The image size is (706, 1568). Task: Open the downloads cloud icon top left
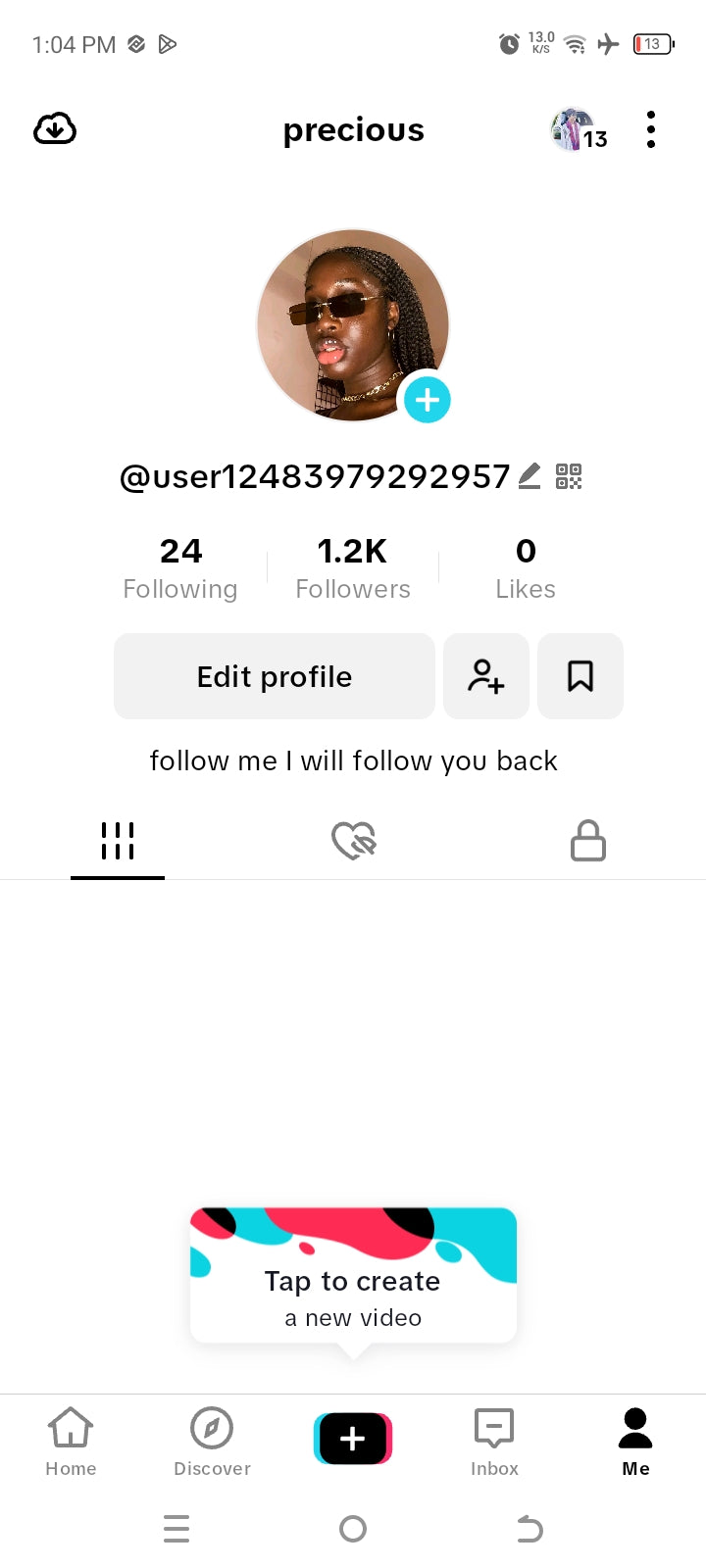coord(54,128)
